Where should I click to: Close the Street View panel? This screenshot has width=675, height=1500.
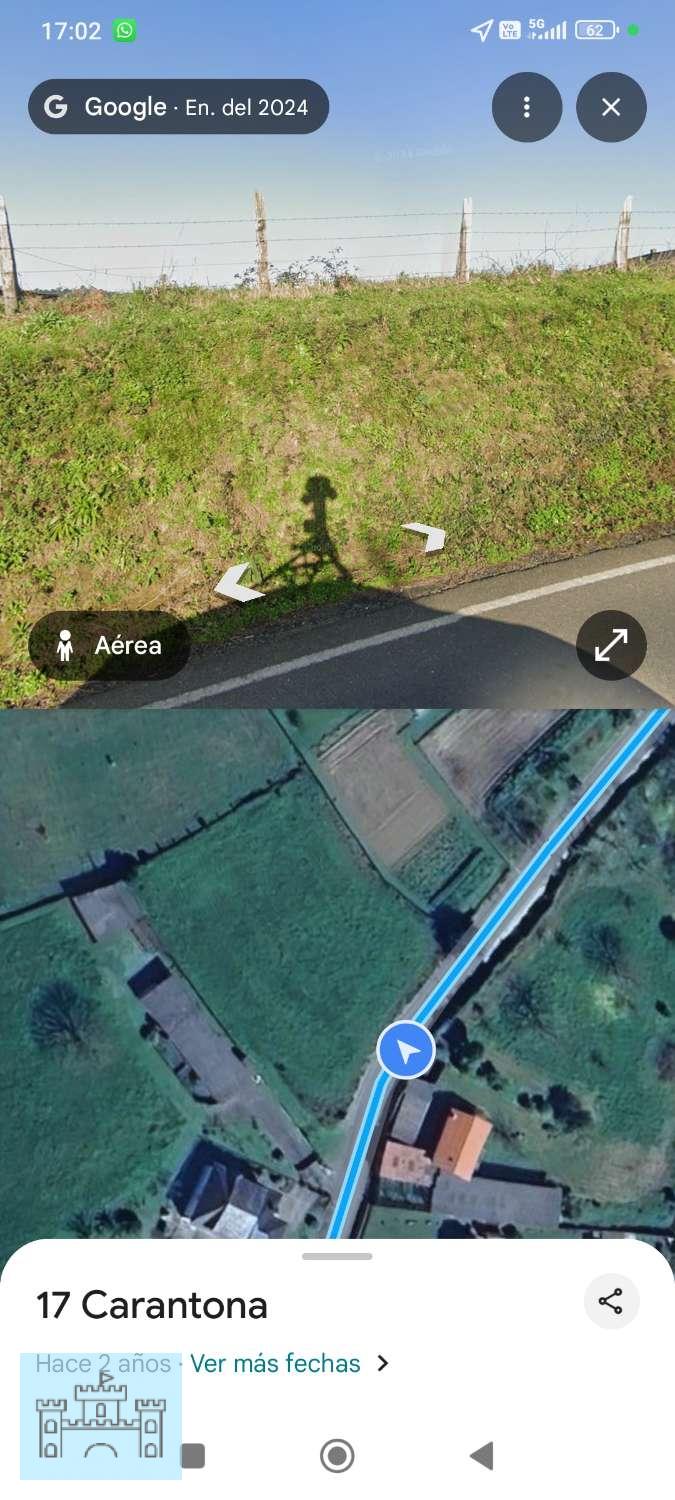coord(611,108)
